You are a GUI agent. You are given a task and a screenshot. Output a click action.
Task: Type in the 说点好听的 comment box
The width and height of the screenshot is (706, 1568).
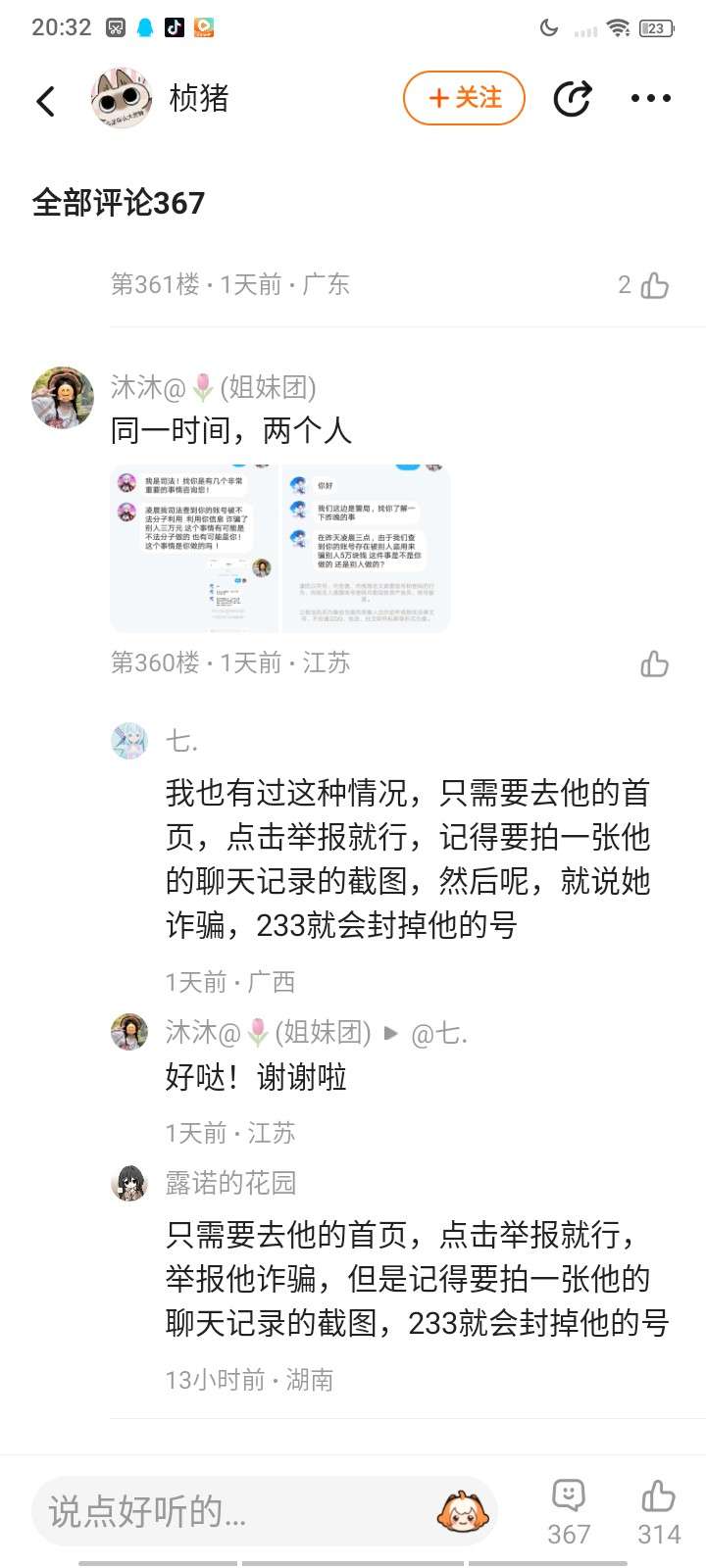(235, 1511)
